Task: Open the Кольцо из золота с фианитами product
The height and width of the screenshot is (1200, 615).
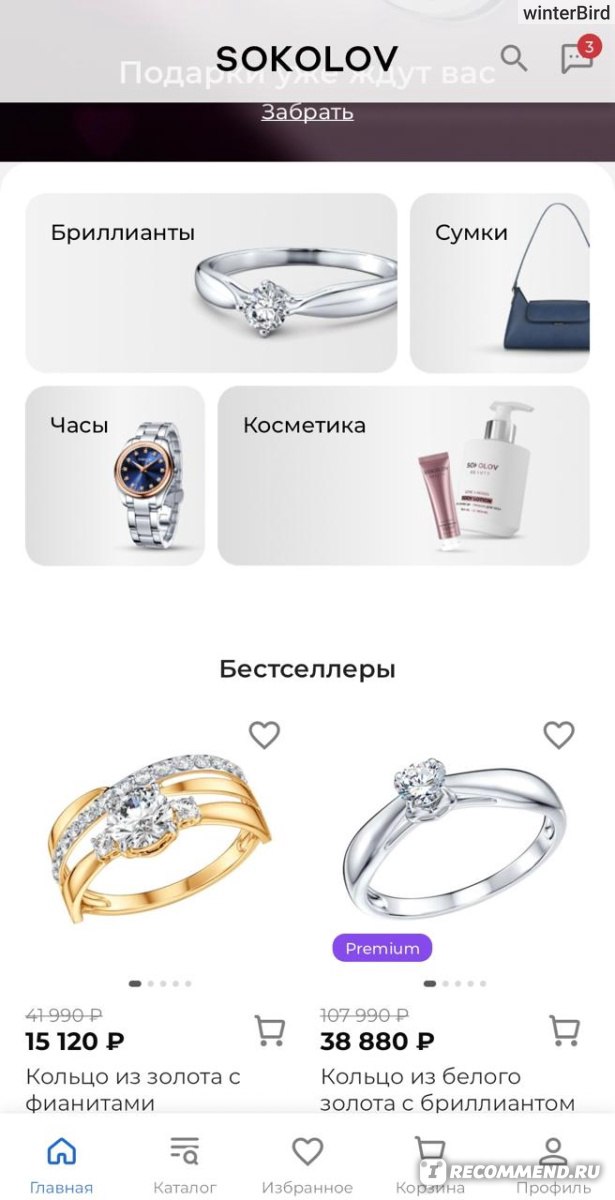Action: pyautogui.click(x=133, y=1090)
